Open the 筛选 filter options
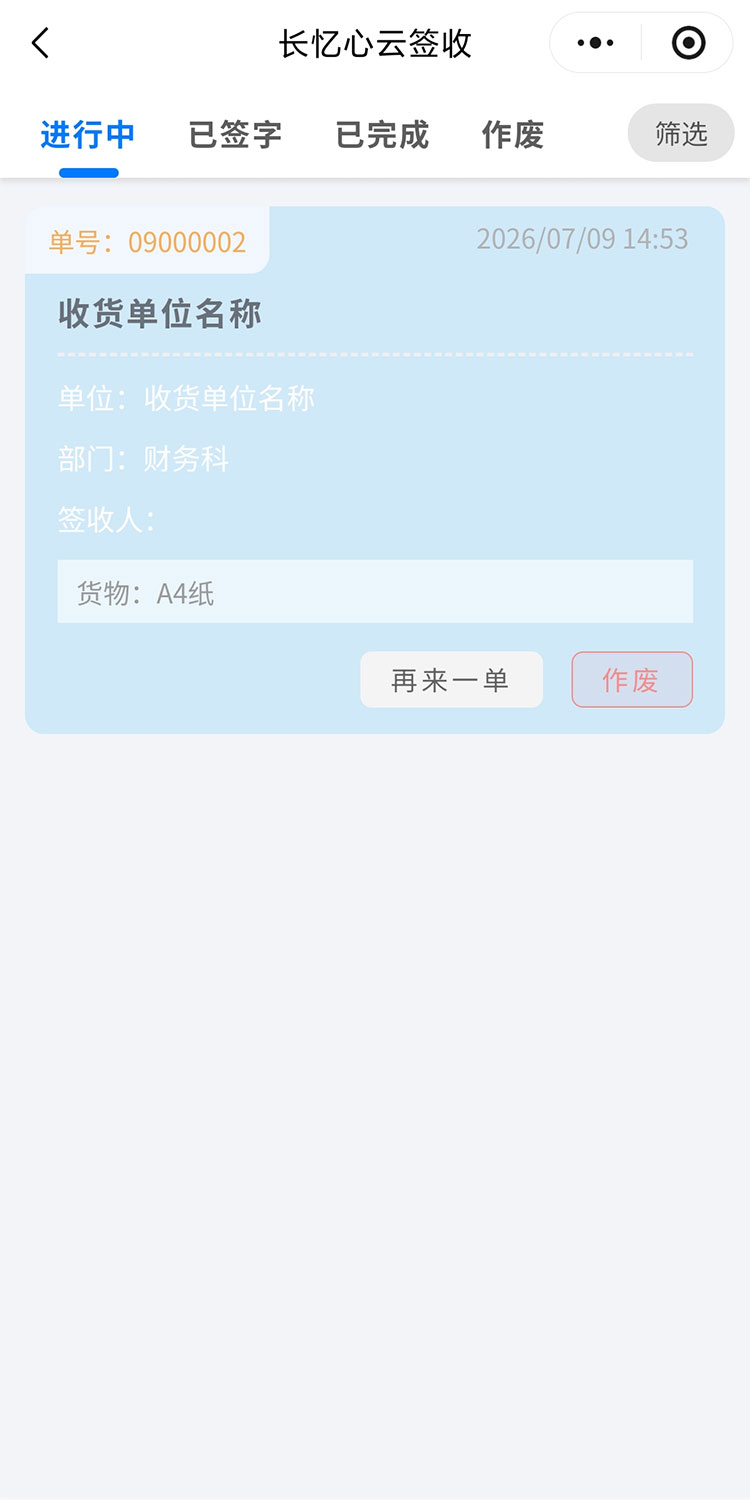This screenshot has width=750, height=1500. coord(681,133)
